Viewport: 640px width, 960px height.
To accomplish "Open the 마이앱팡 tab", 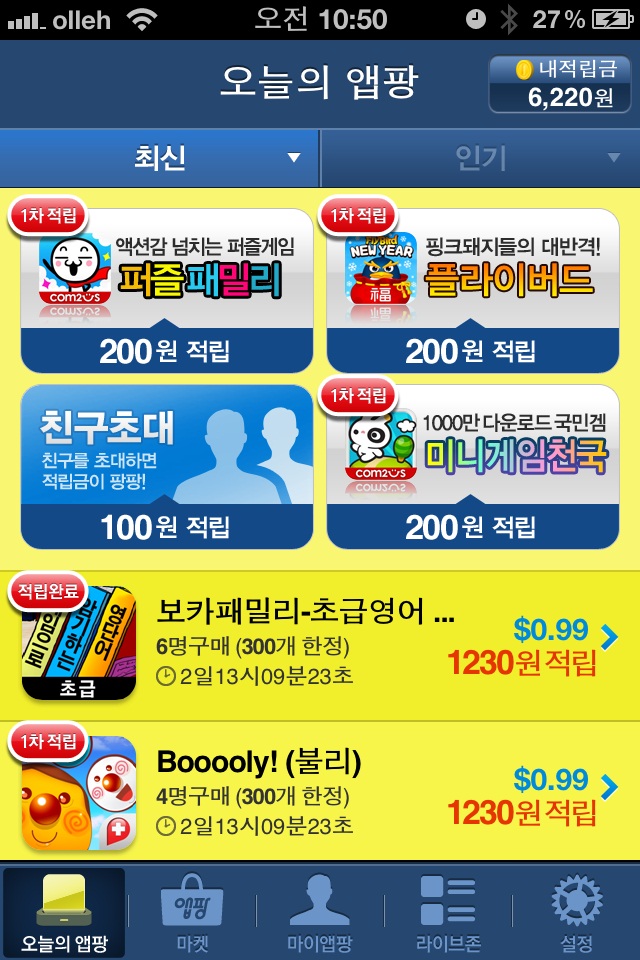I will (x=320, y=914).
